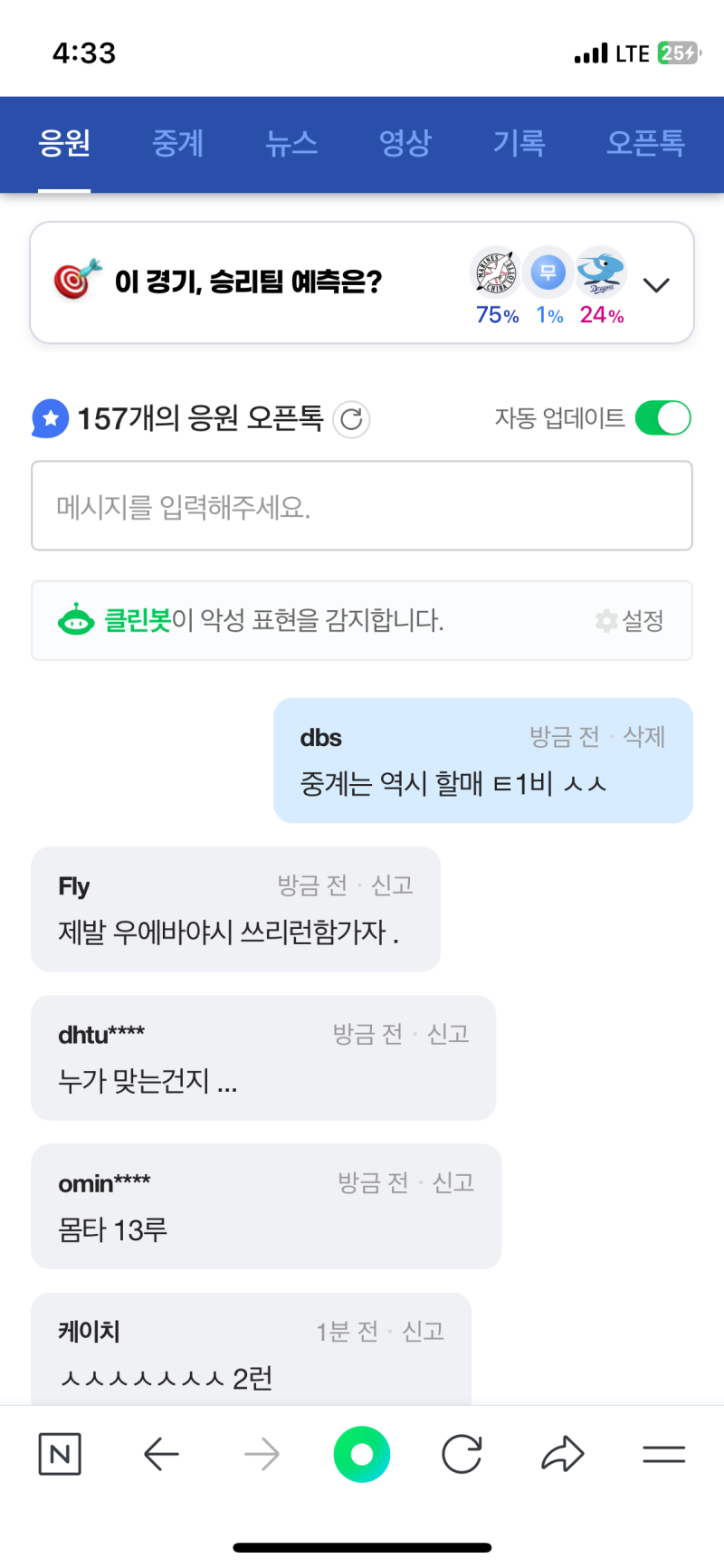Go to the 오픈톡 tab

(645, 143)
